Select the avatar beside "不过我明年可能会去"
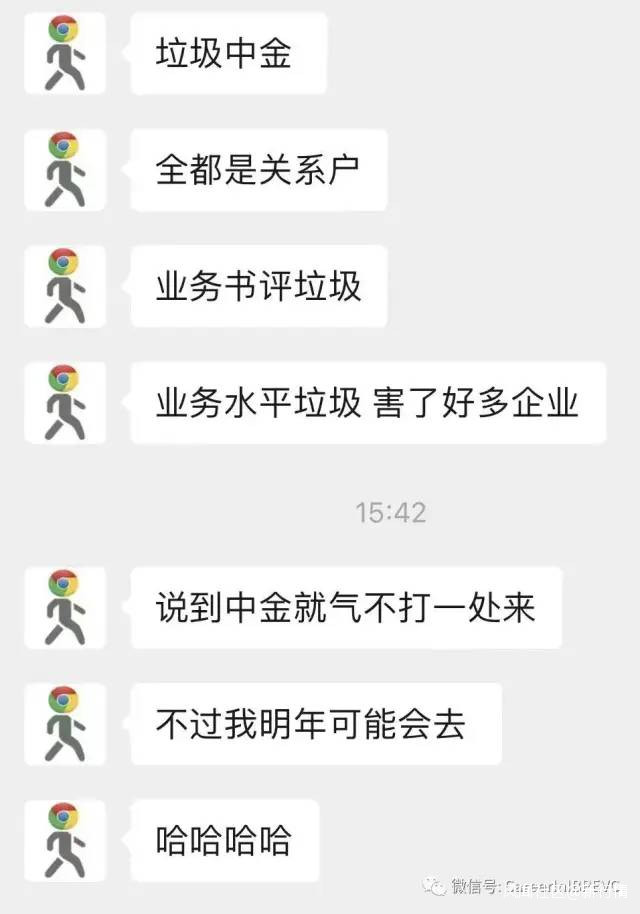 pos(65,724)
